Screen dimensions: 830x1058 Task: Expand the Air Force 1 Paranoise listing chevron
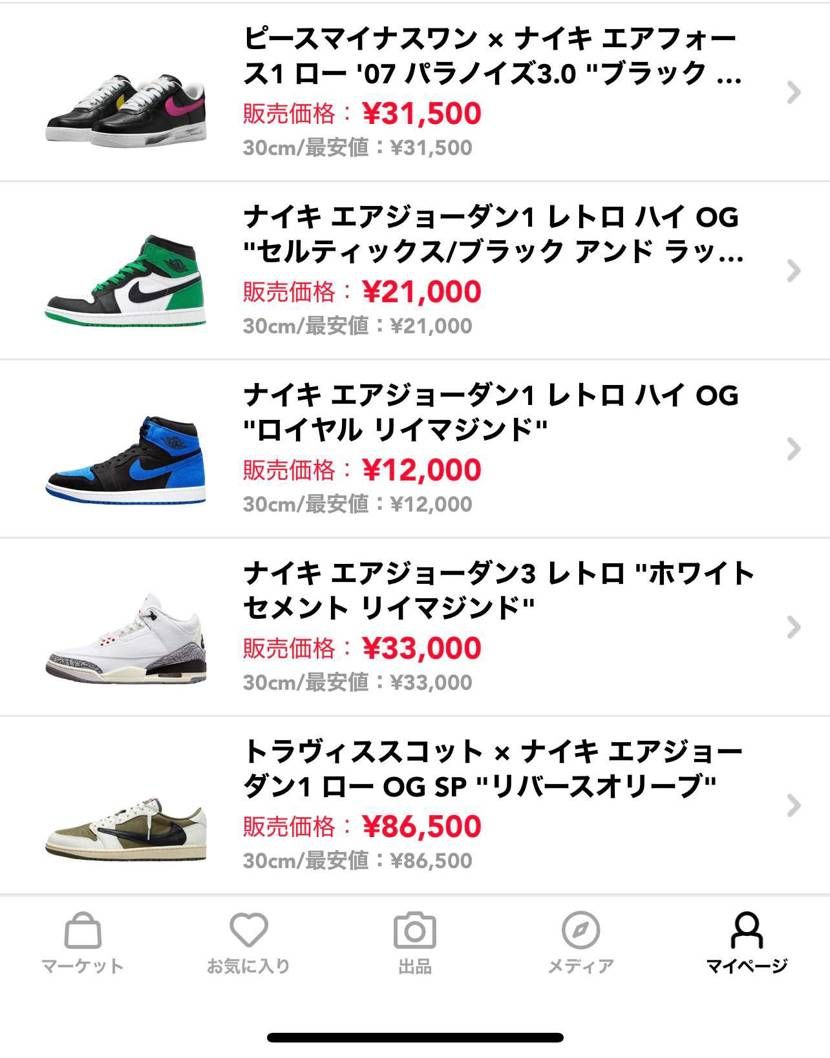click(792, 92)
